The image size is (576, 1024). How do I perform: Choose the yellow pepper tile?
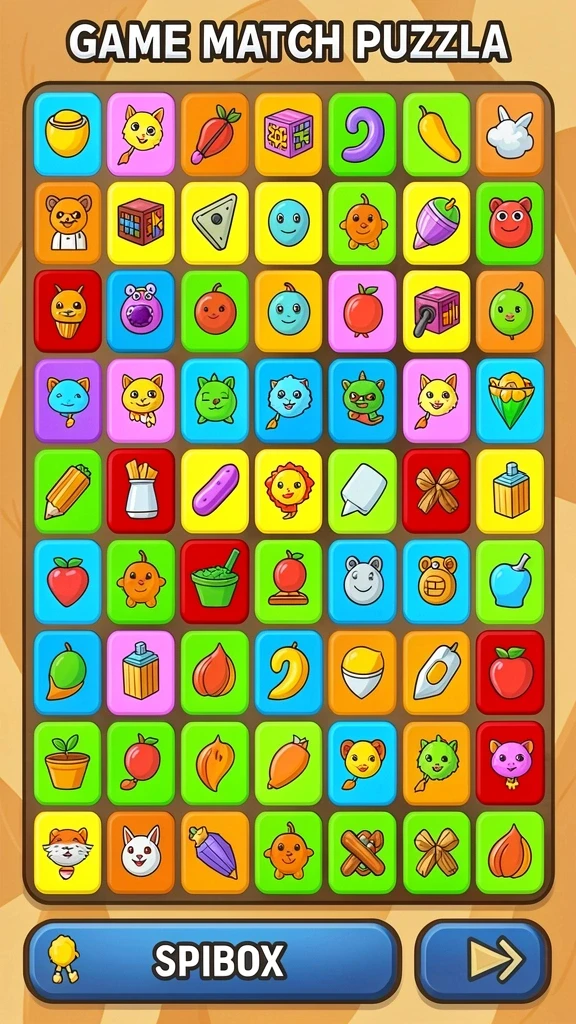(436, 134)
